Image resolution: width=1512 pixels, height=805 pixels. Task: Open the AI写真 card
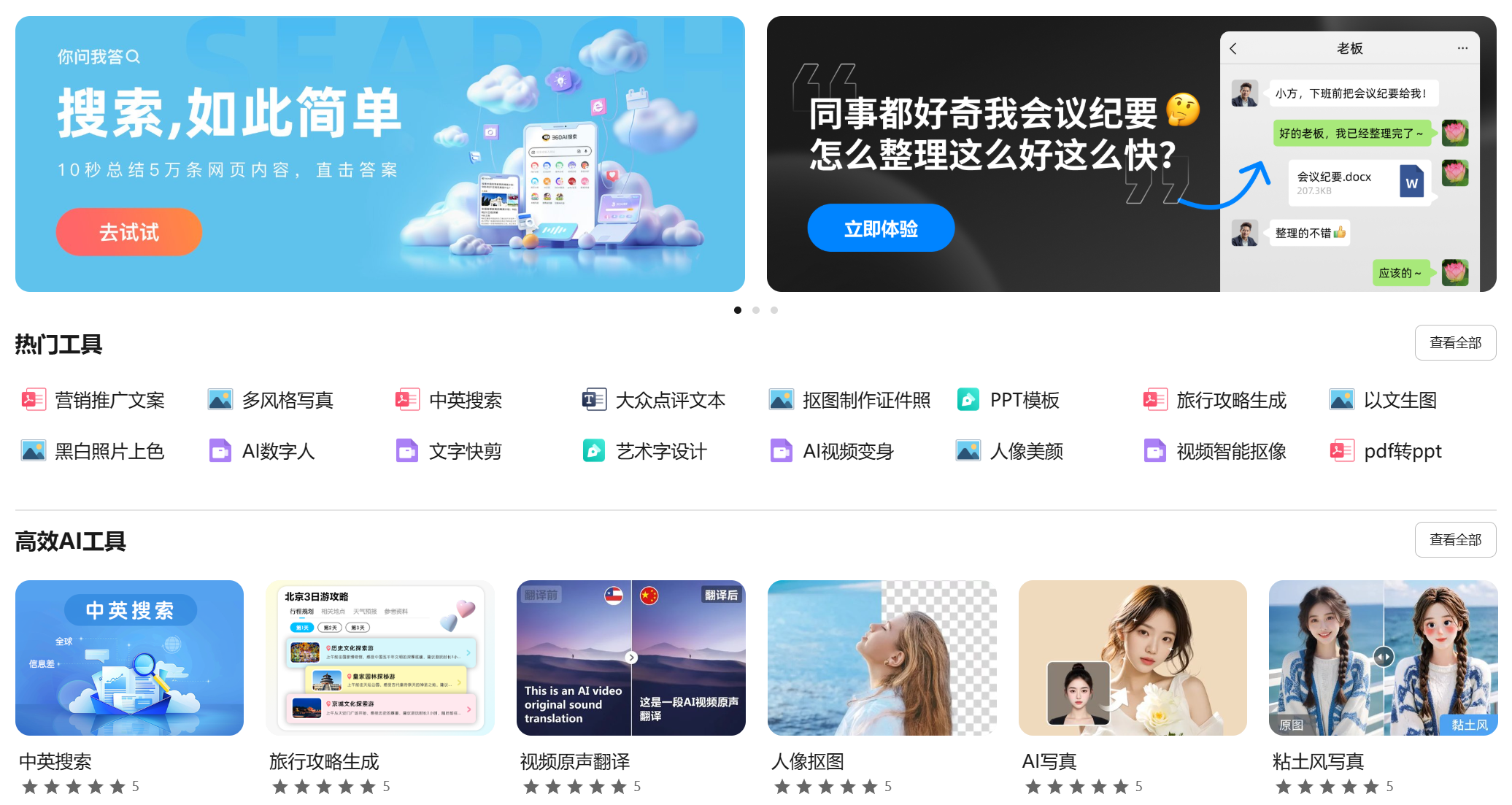click(1132, 658)
